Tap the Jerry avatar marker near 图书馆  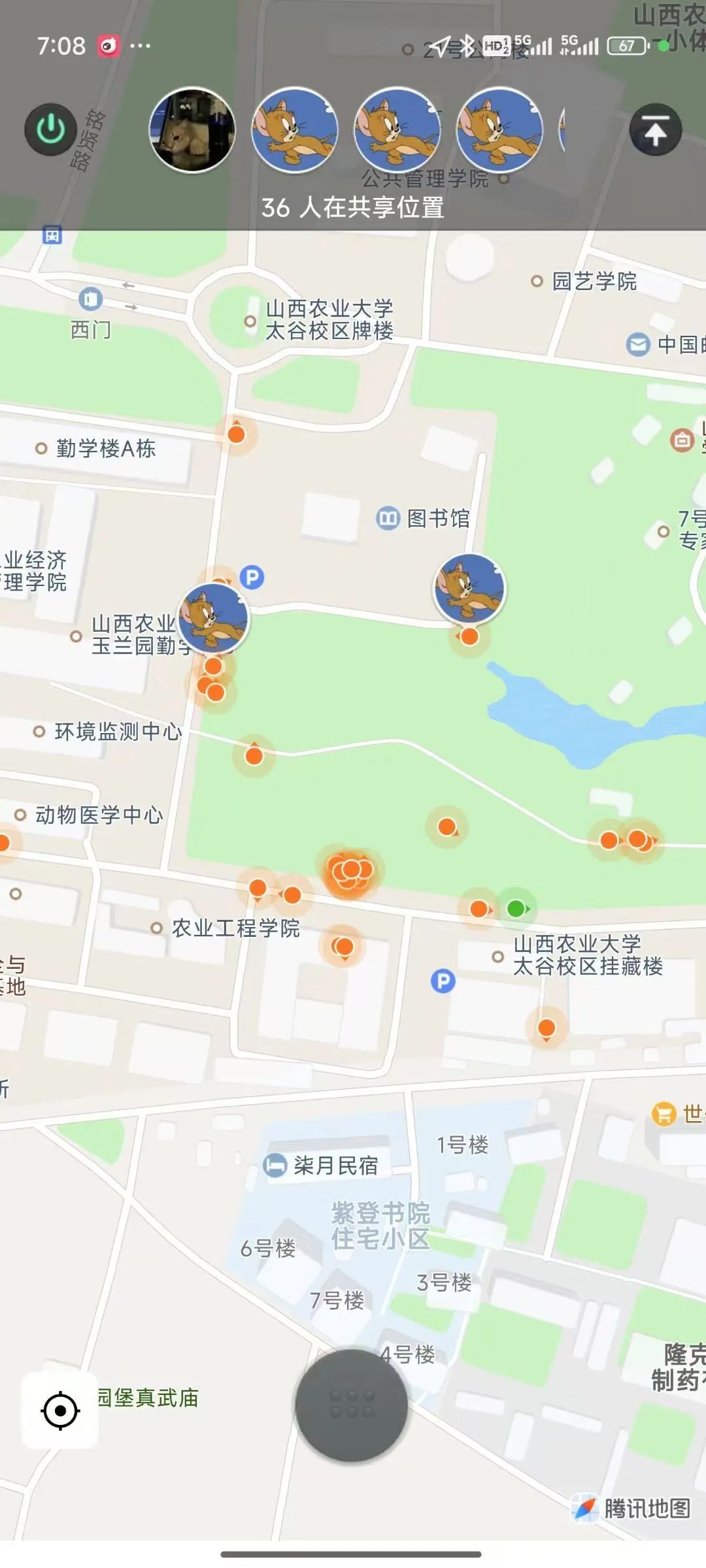[469, 588]
